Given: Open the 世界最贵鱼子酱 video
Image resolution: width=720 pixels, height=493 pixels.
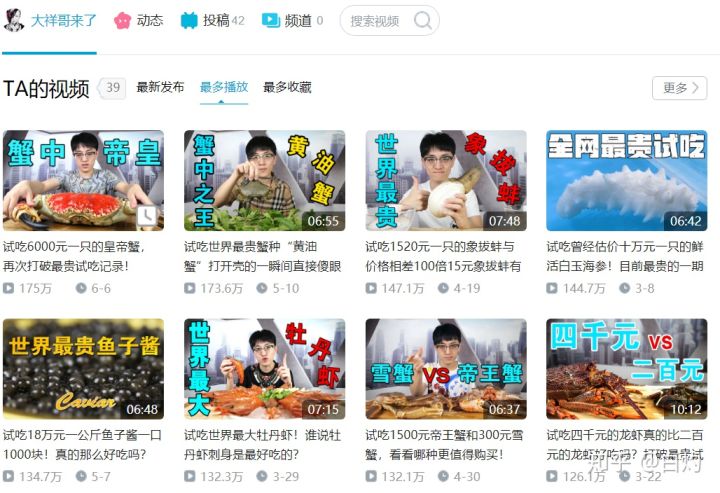Looking at the screenshot, I should pos(83,369).
